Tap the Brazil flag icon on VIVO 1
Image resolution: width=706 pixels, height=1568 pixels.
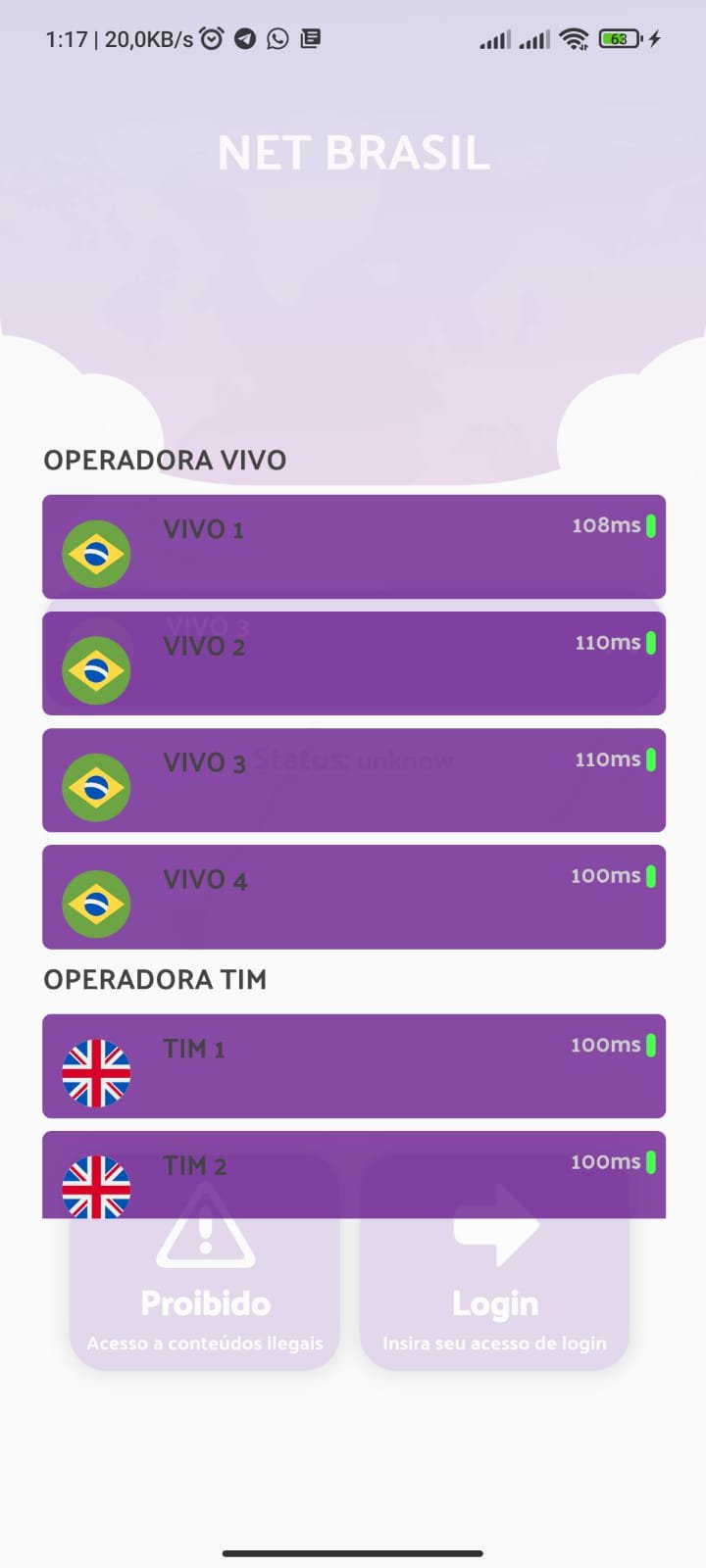(95, 552)
